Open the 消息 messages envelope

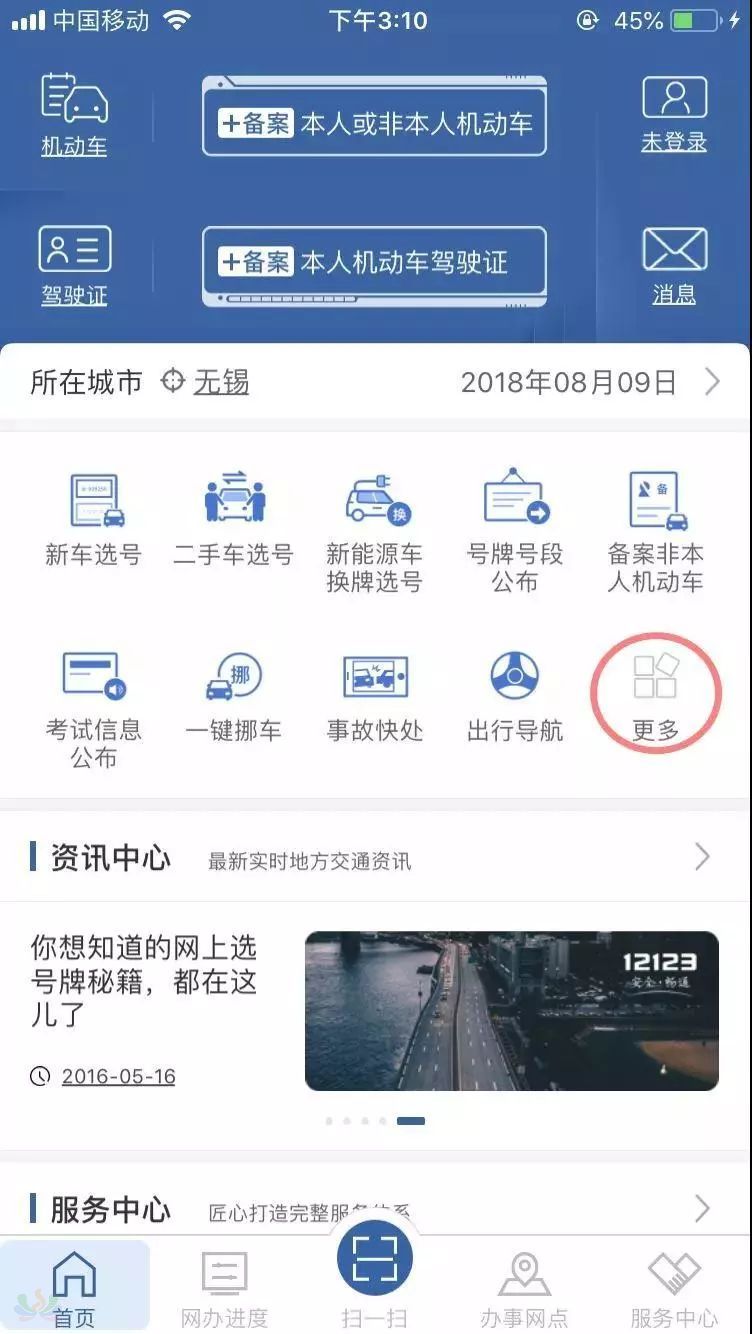[674, 264]
